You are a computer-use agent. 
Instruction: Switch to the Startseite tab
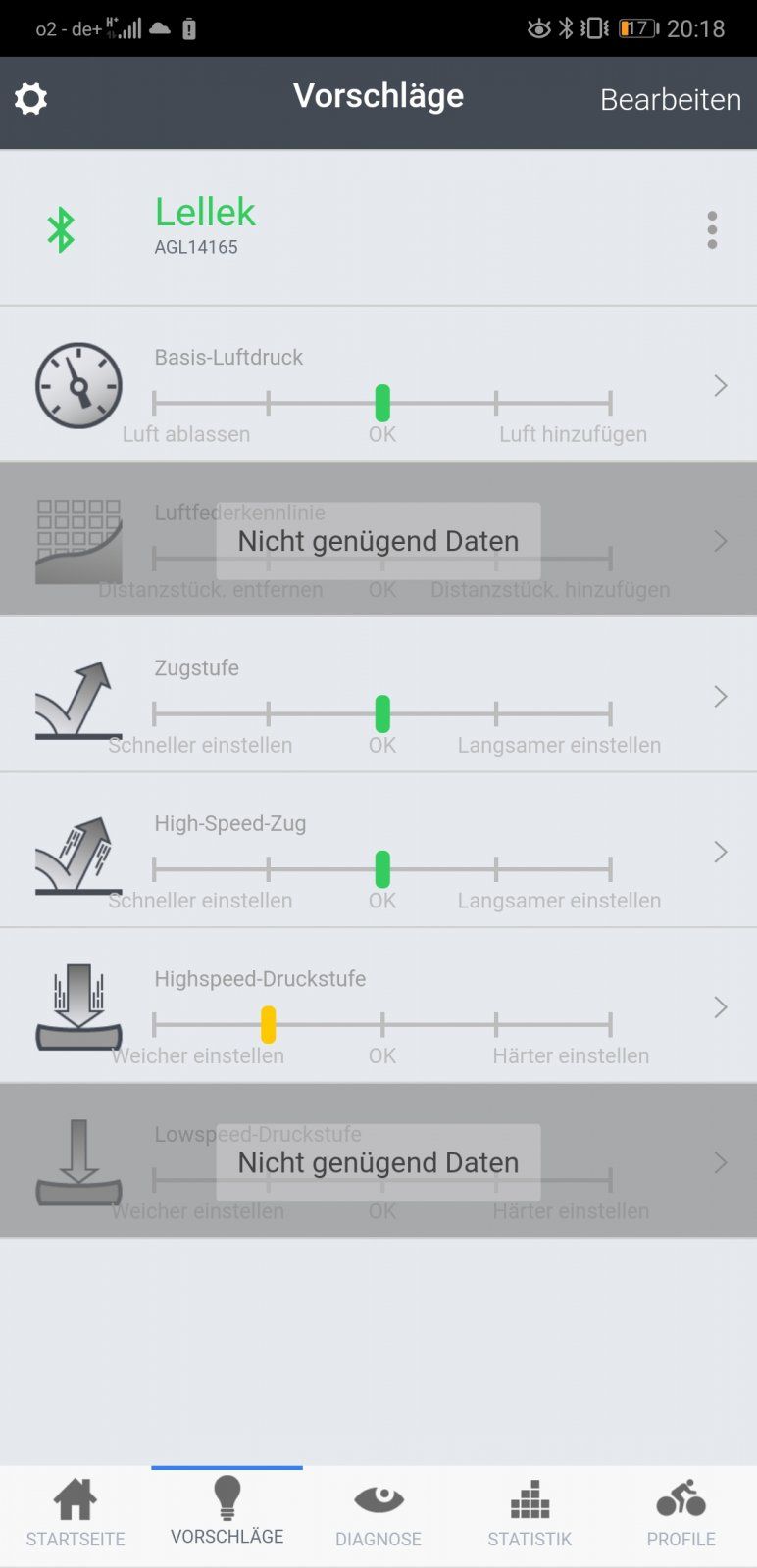point(76,1514)
